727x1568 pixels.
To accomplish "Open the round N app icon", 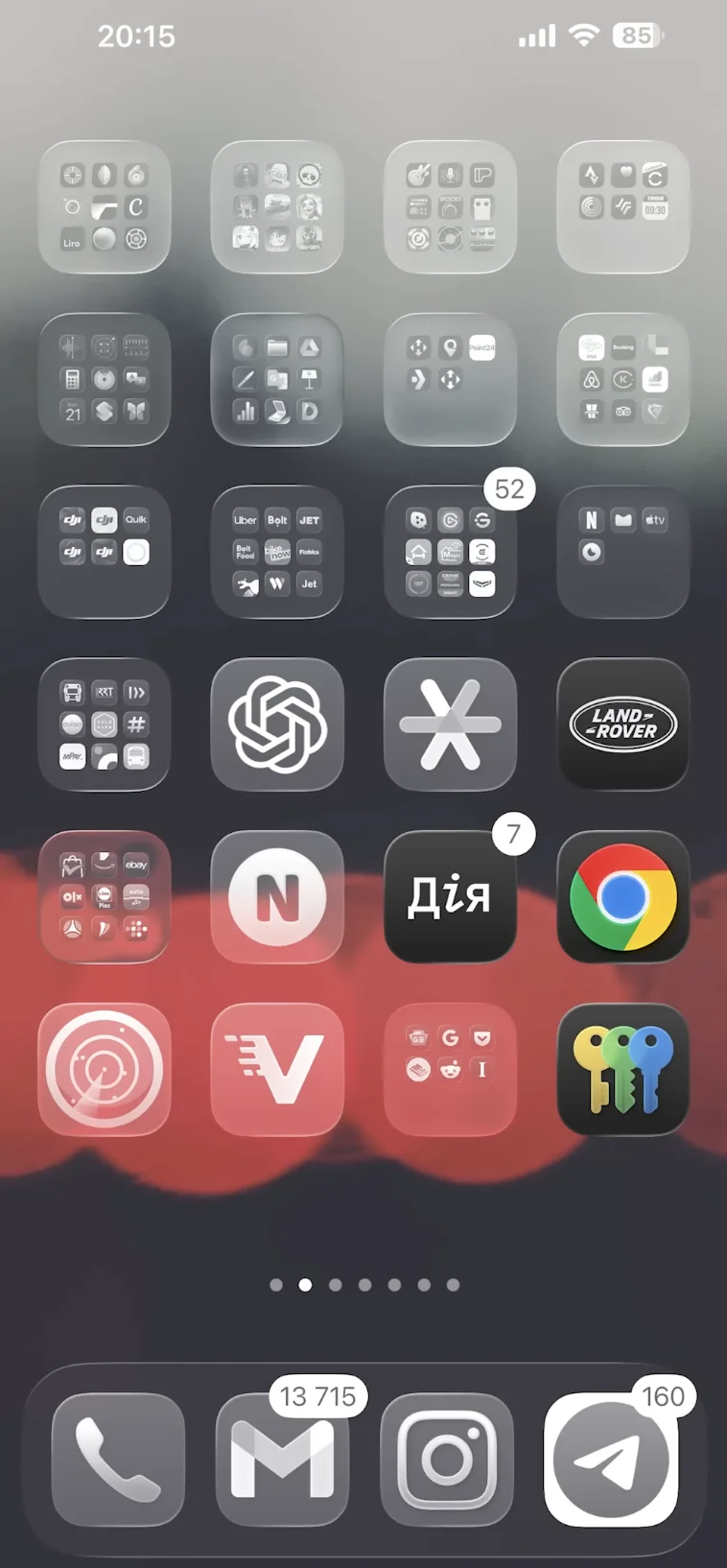I will tap(277, 897).
